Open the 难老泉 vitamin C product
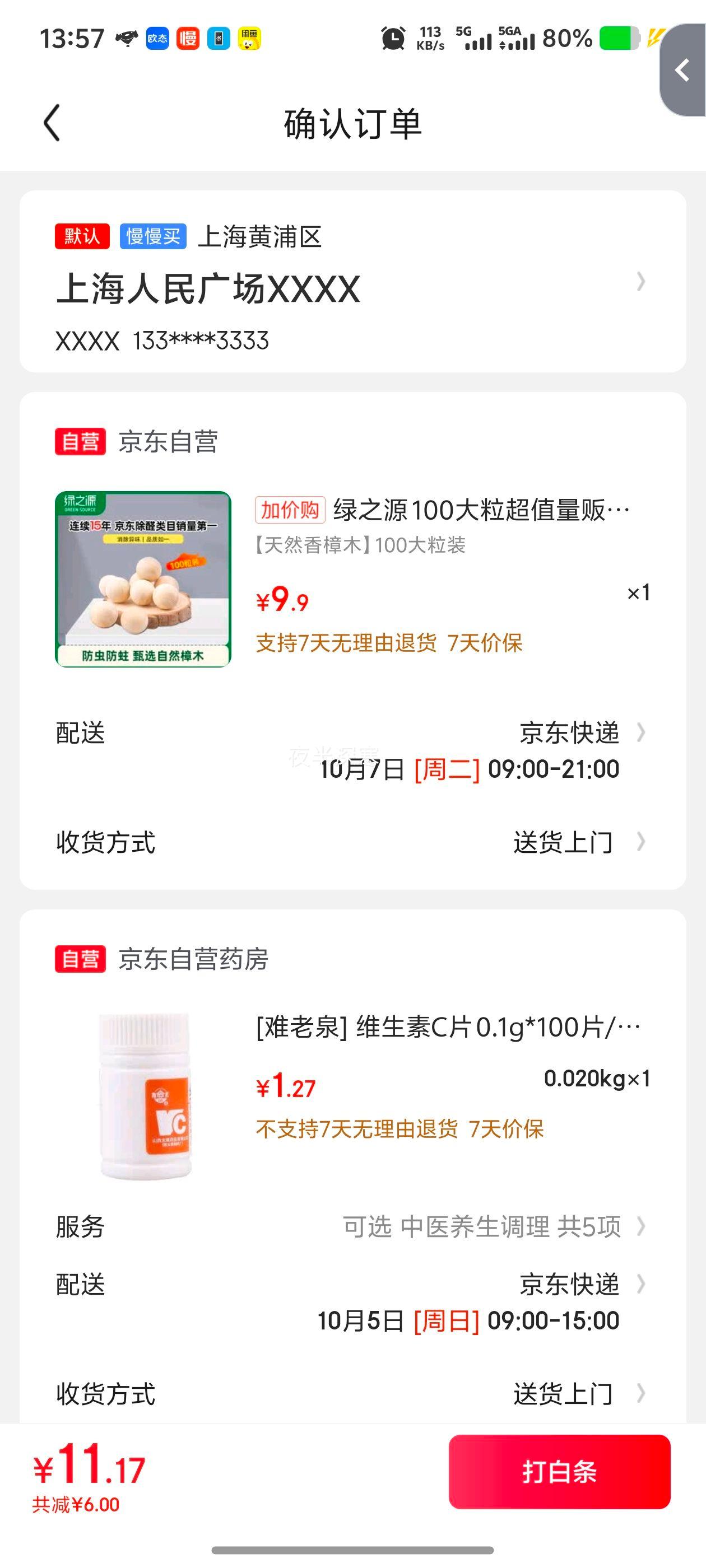This screenshot has width=706, height=1568. click(x=144, y=1096)
